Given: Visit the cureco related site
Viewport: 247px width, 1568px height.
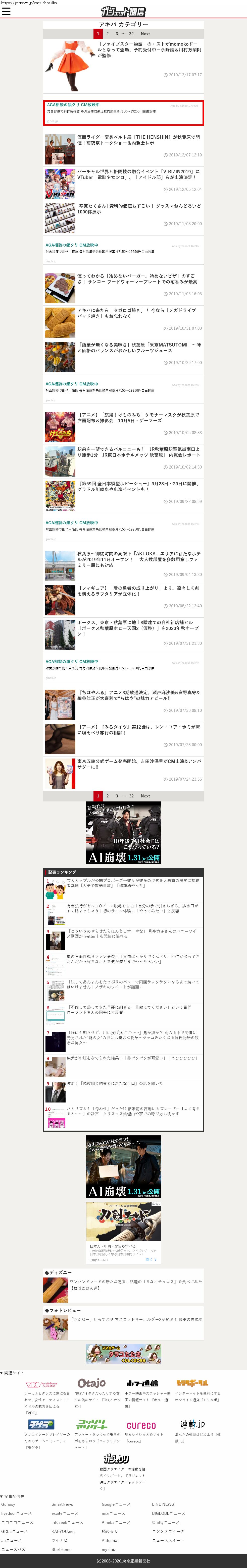Looking at the screenshot, I should 141,1426.
